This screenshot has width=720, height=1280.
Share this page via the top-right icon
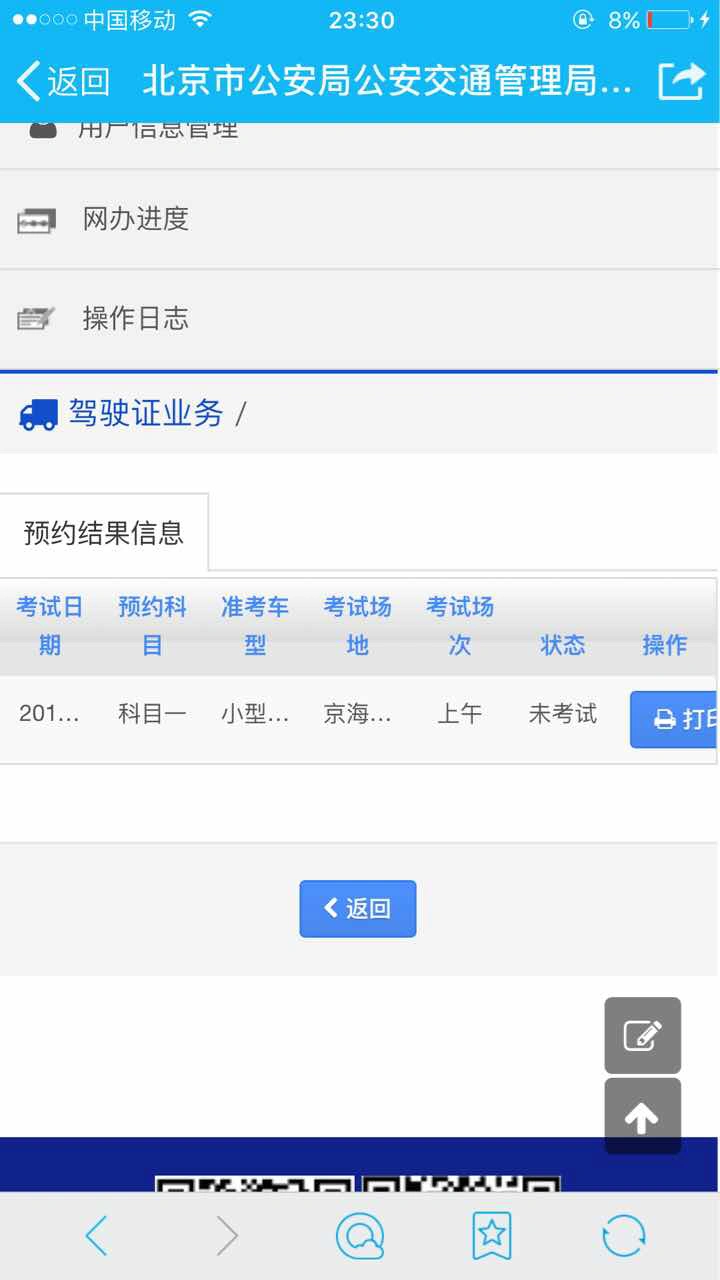pos(681,81)
